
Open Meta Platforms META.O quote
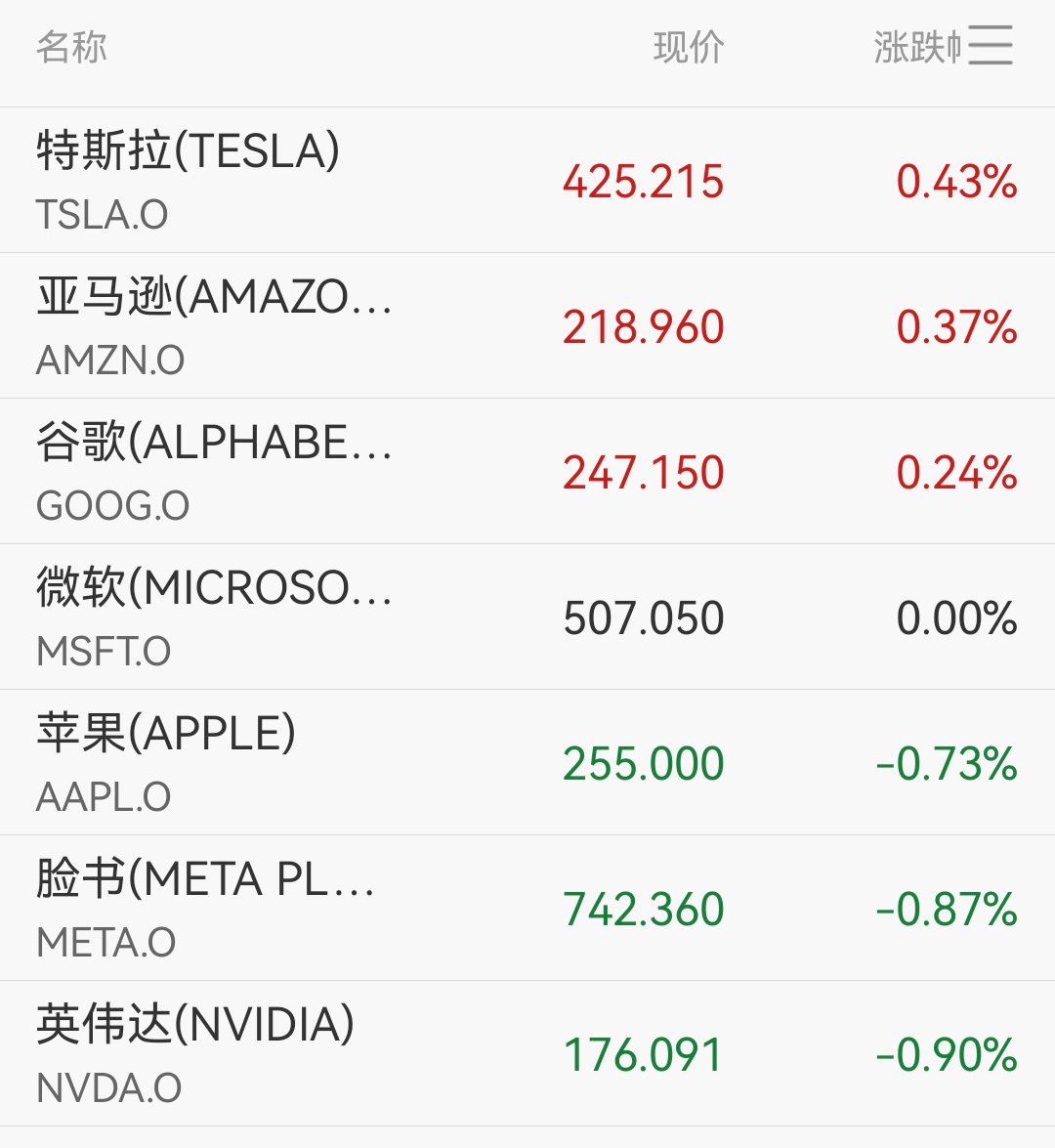527,909
